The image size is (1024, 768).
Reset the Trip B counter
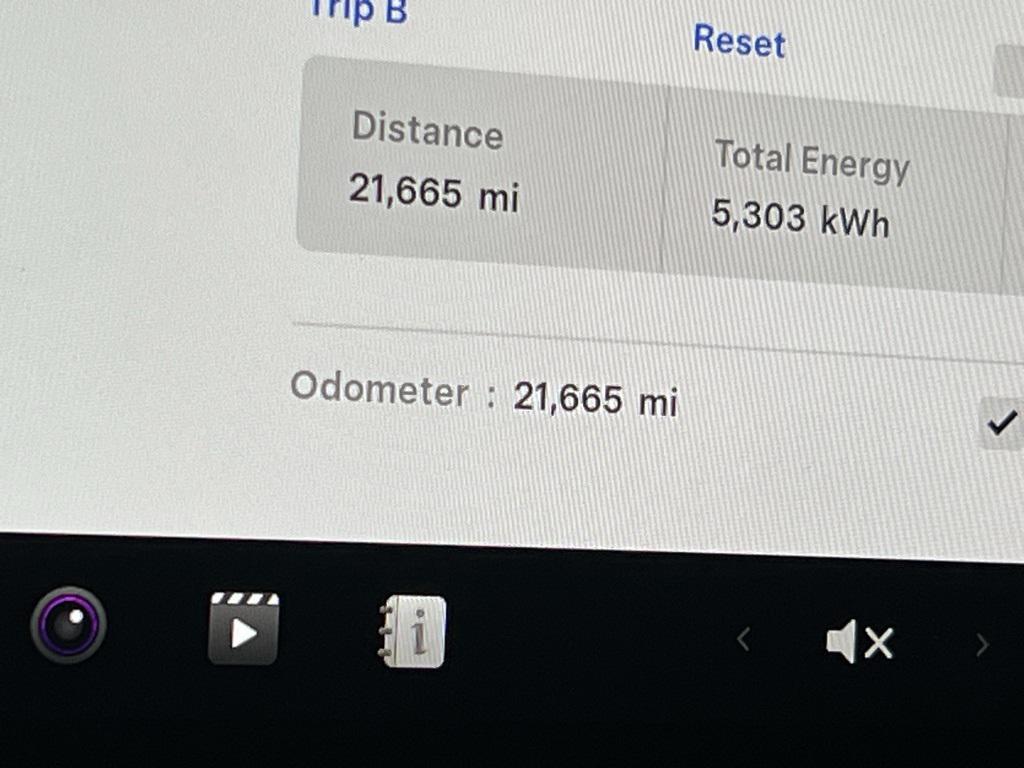(x=739, y=42)
